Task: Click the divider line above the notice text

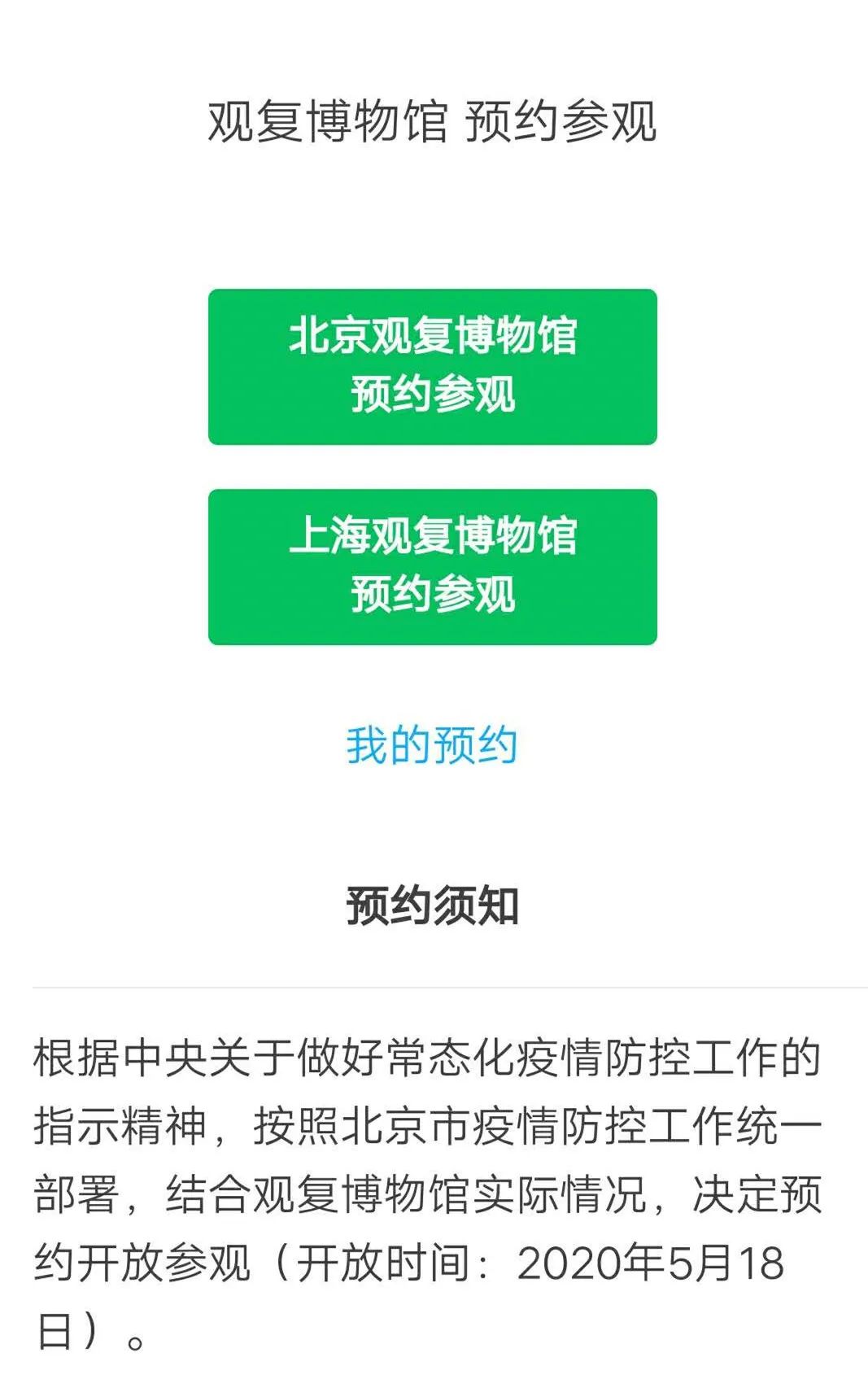Action: 432,984
